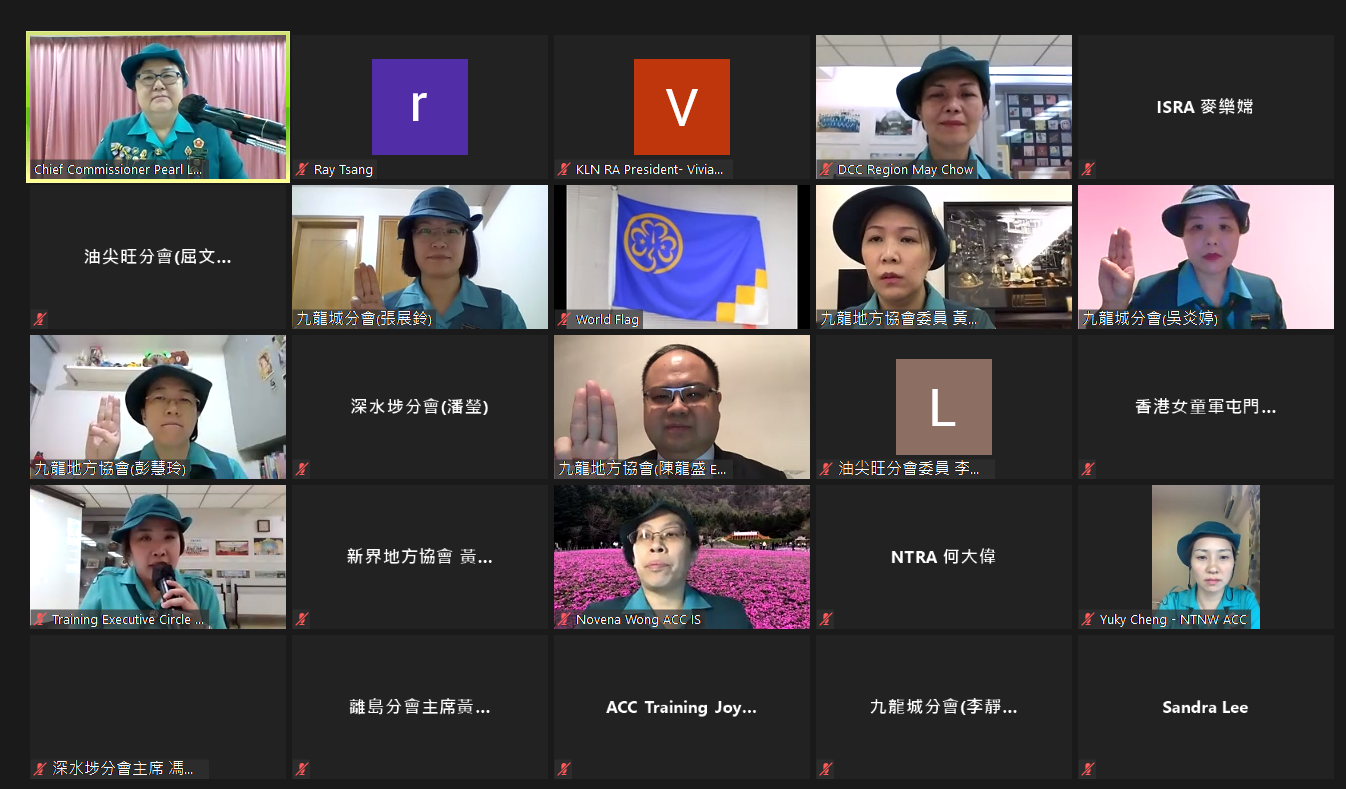Select the 油尖旺分會委員 李 tile
Viewport: 1346px width, 789px height.
point(944,407)
